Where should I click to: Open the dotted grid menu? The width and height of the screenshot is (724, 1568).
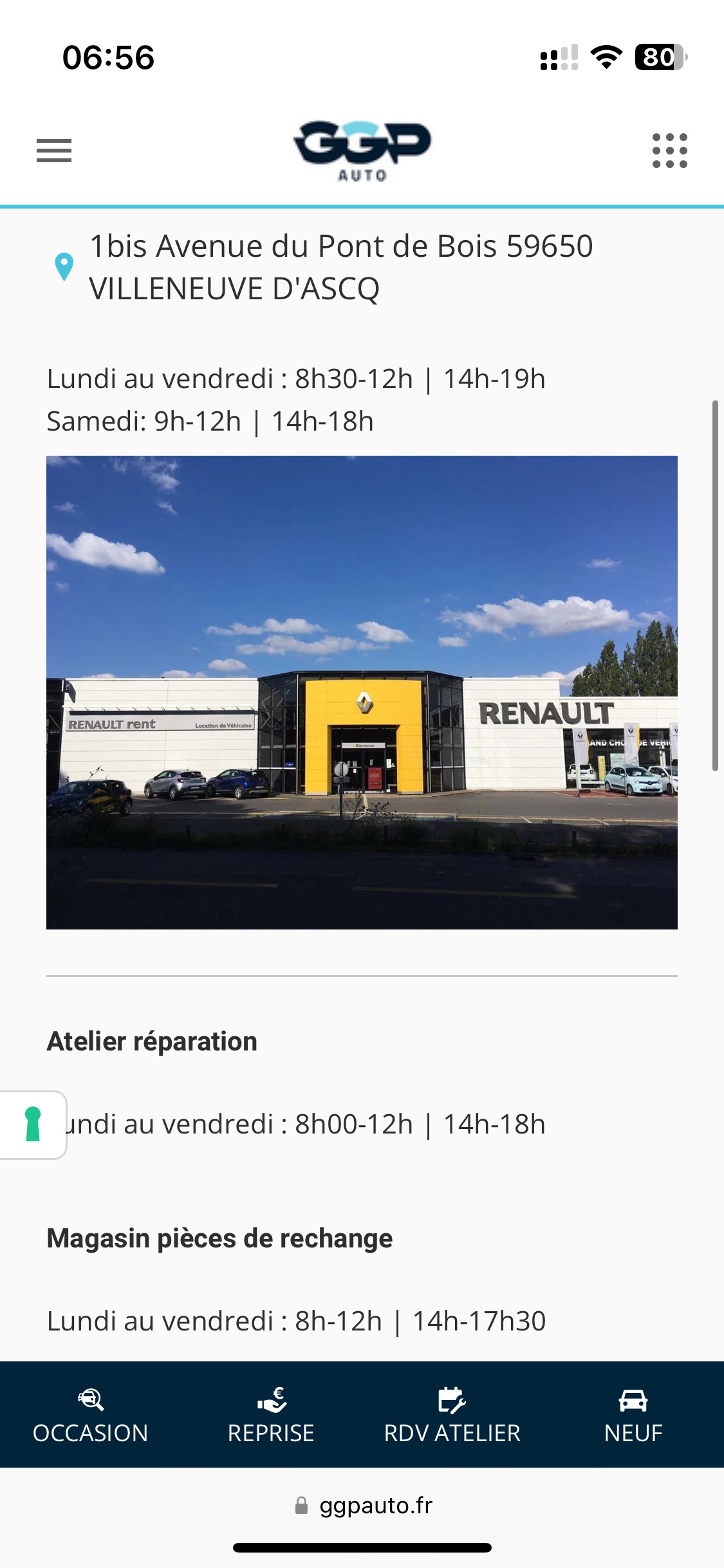pos(669,151)
